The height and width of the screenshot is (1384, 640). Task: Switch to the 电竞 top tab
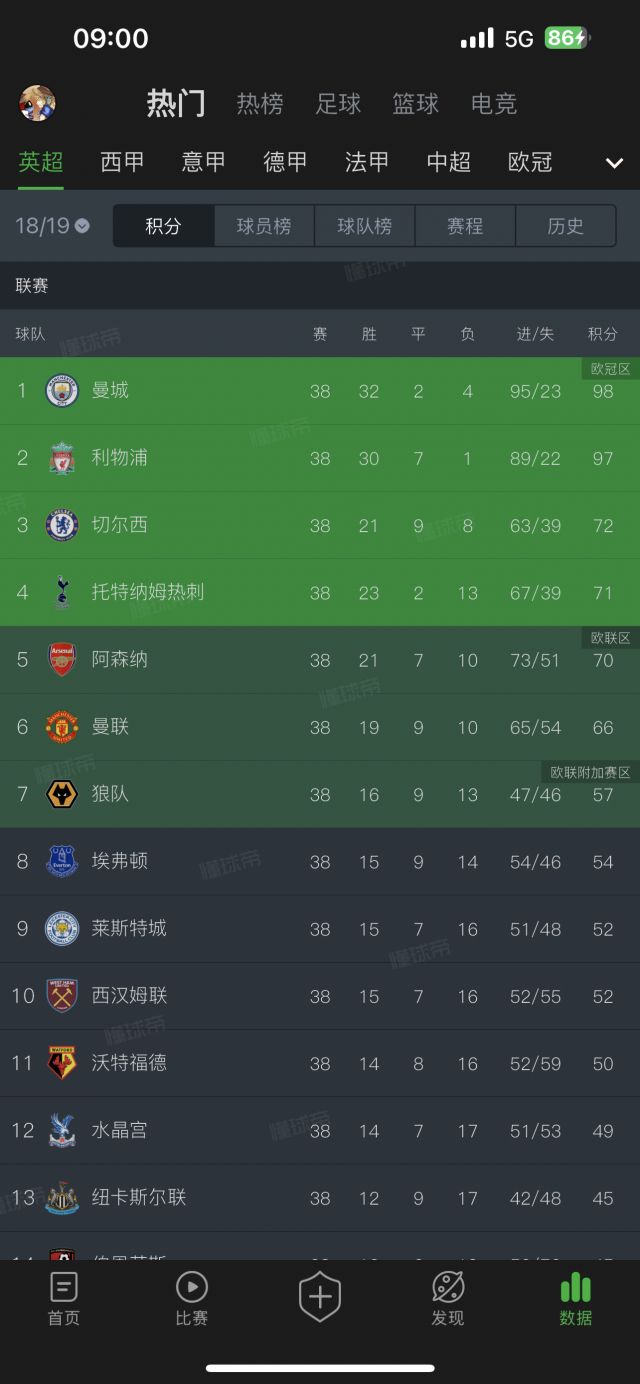[494, 104]
